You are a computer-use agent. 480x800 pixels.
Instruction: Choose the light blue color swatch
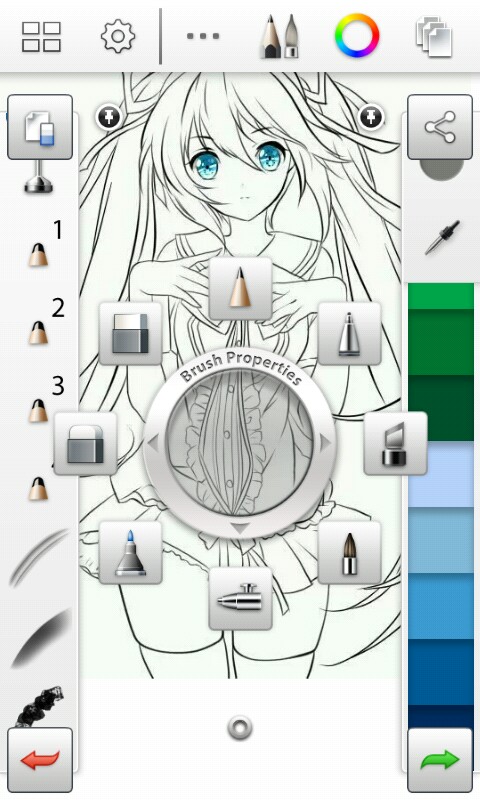pos(441,474)
